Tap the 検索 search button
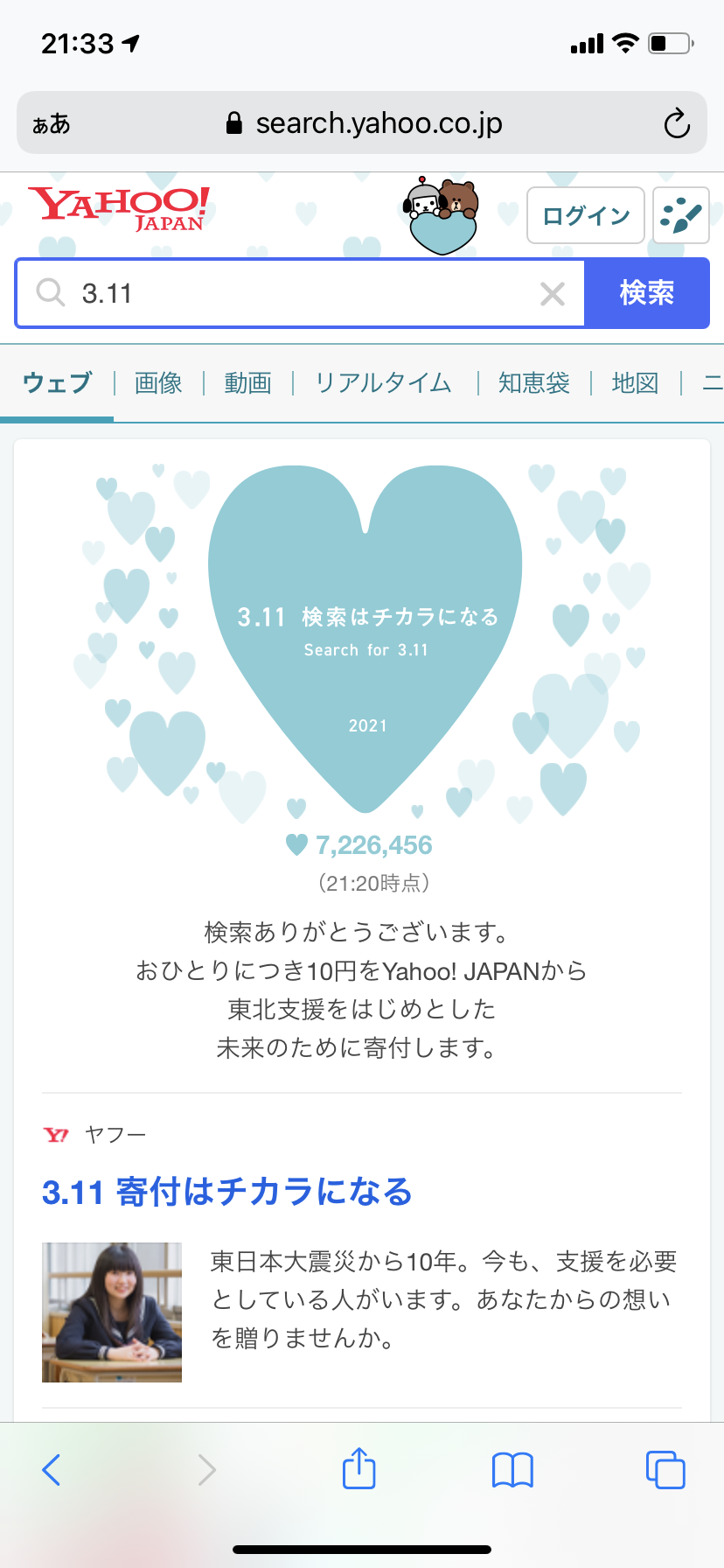Viewport: 724px width, 1568px height. pyautogui.click(x=646, y=293)
